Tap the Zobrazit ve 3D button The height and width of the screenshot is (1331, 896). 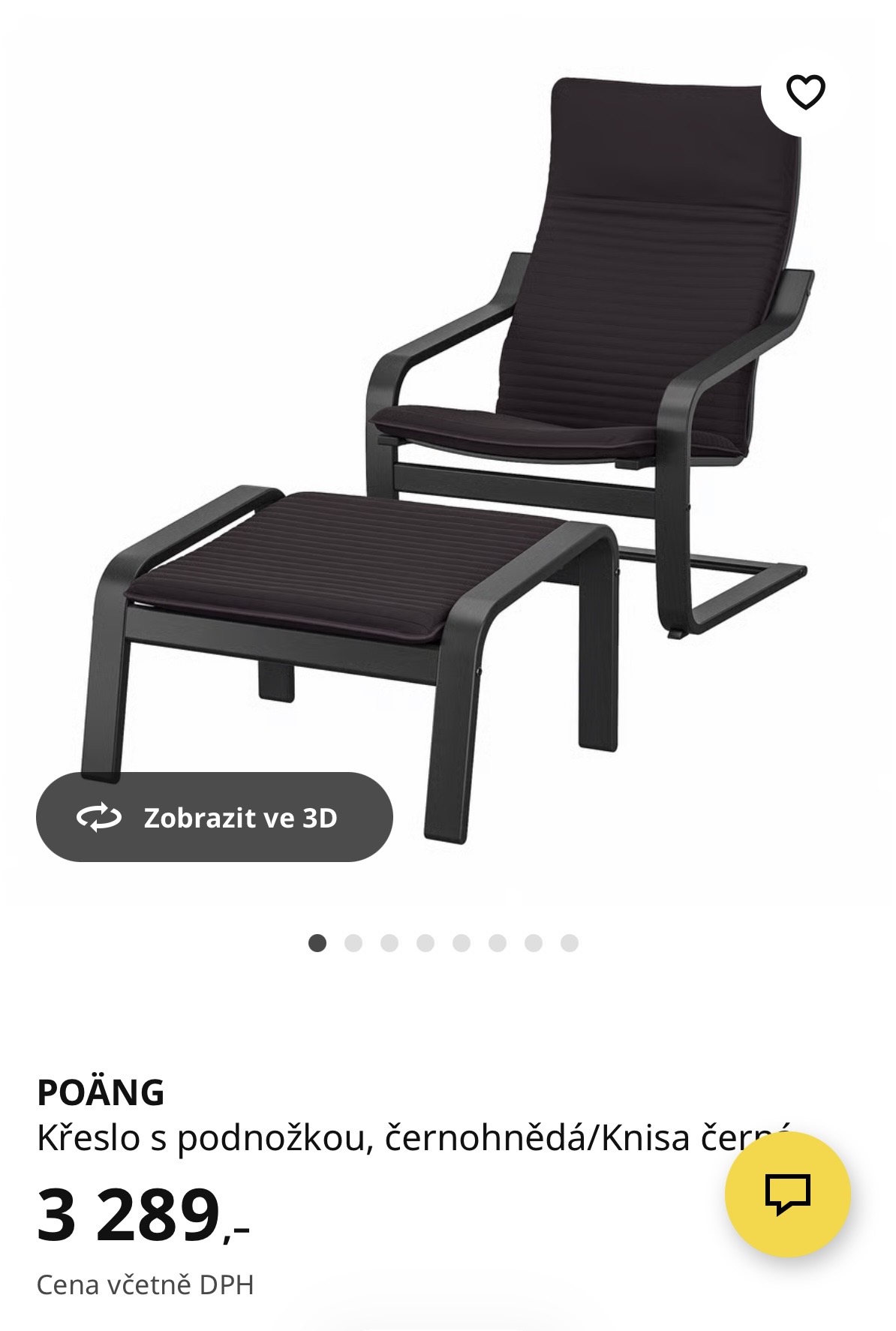coord(215,817)
